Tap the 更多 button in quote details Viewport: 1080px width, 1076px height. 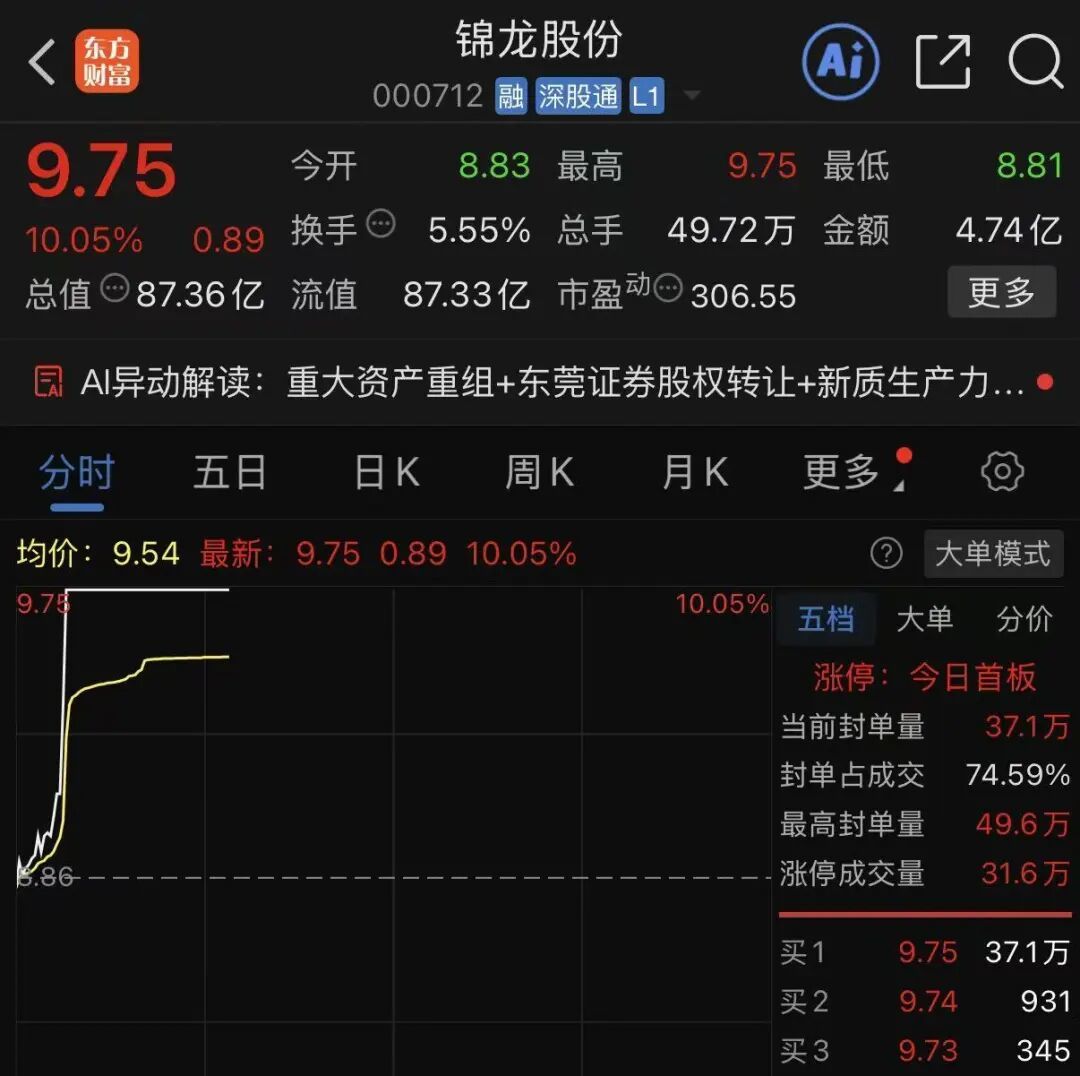pos(1001,292)
